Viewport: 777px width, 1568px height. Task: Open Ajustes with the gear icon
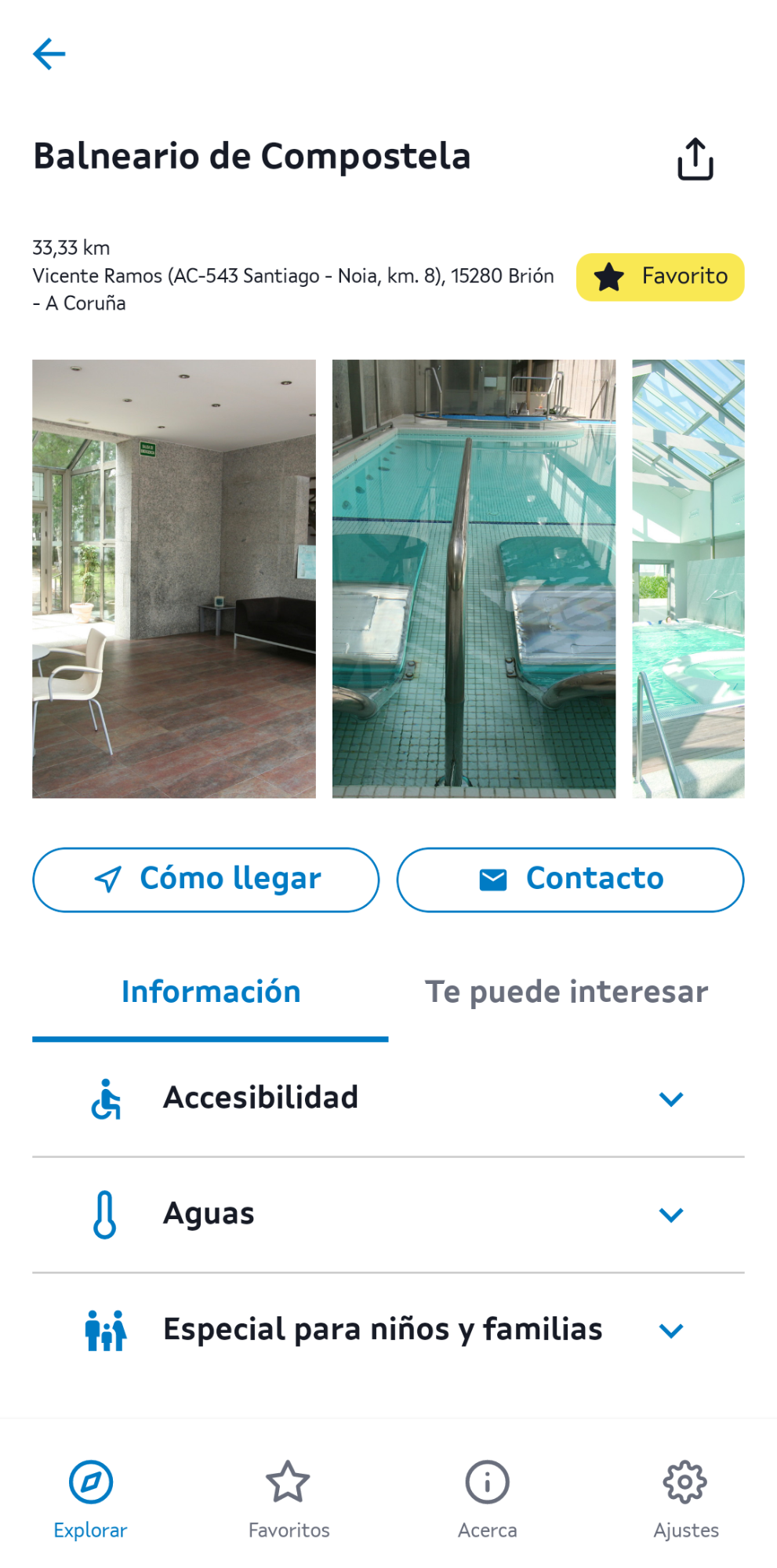(x=685, y=1482)
